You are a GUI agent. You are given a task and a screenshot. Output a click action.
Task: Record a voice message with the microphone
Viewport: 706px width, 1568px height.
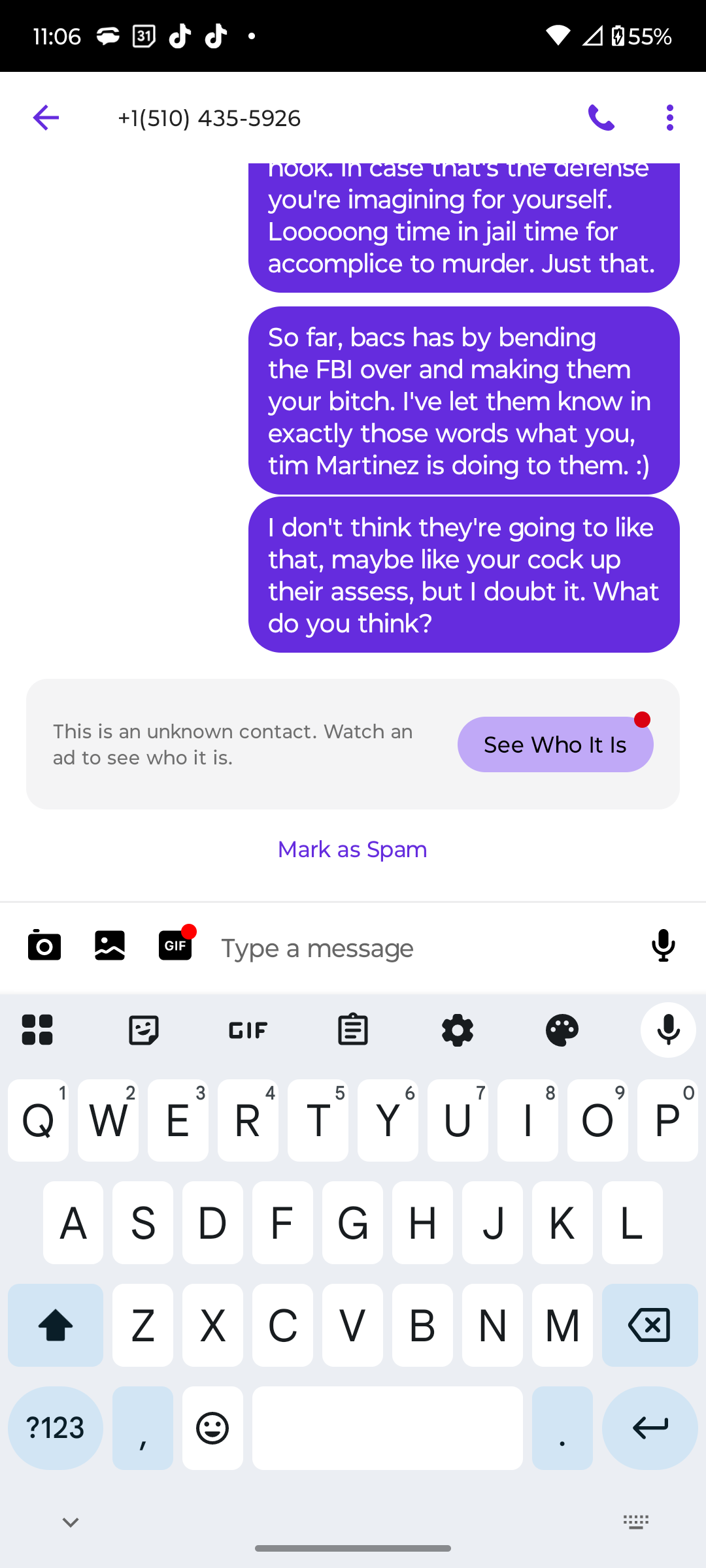[663, 946]
